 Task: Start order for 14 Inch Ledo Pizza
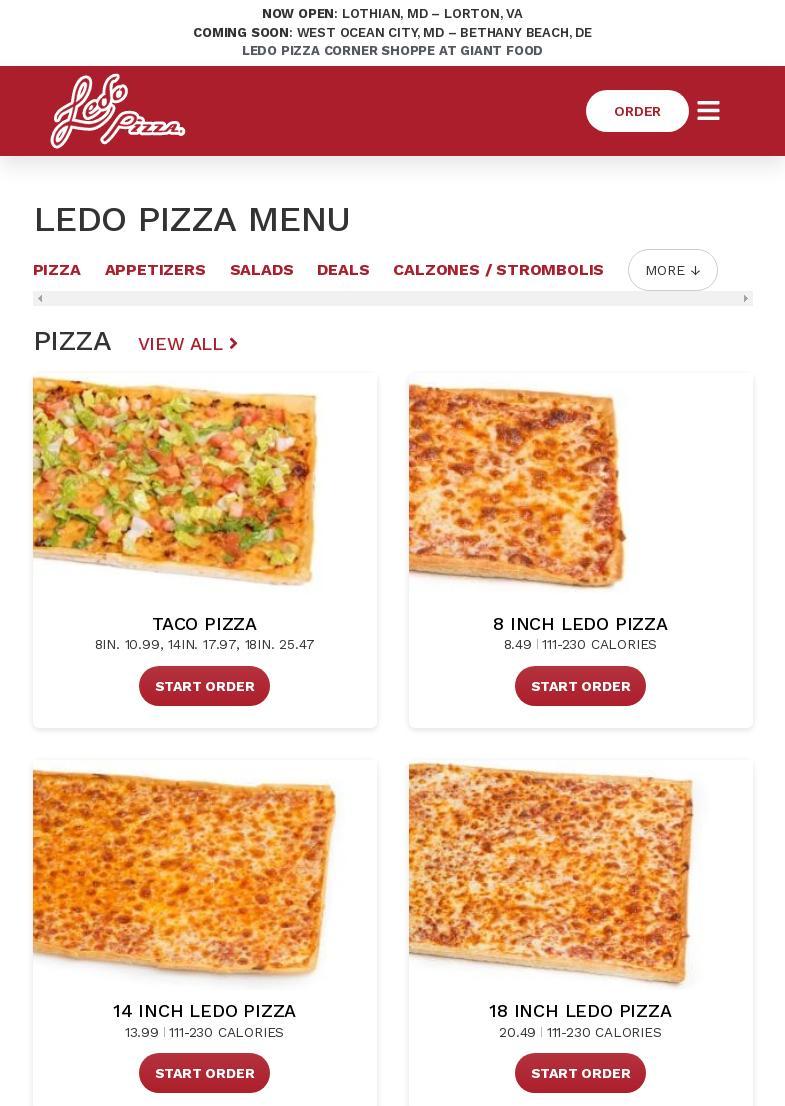(204, 1073)
